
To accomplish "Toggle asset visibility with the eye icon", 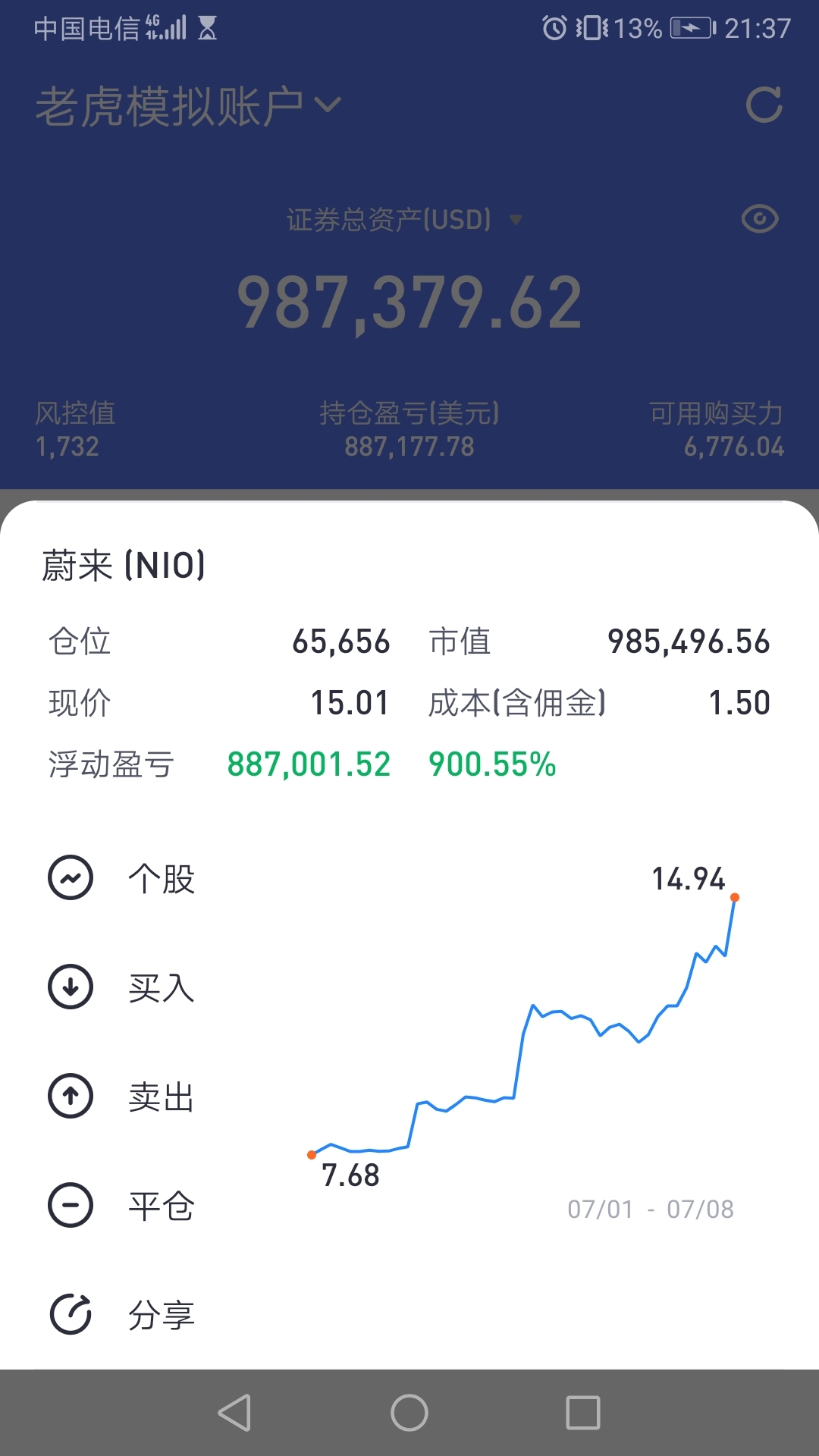I will pos(760,219).
